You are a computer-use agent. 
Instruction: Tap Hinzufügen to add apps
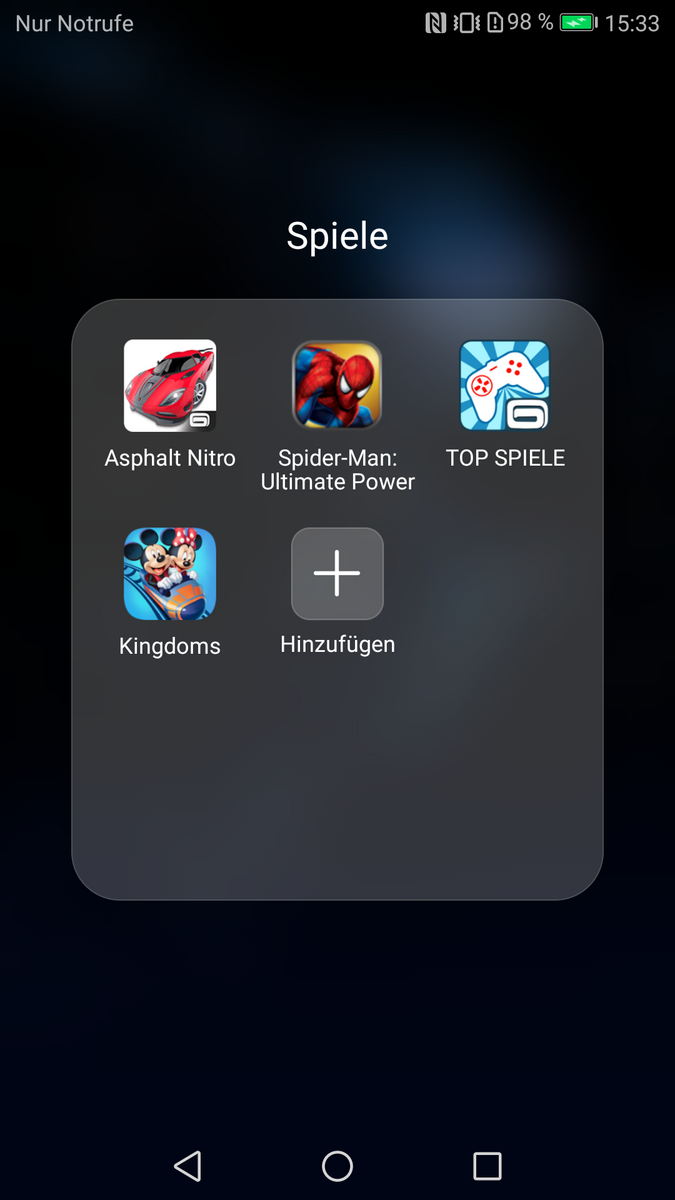coord(337,574)
